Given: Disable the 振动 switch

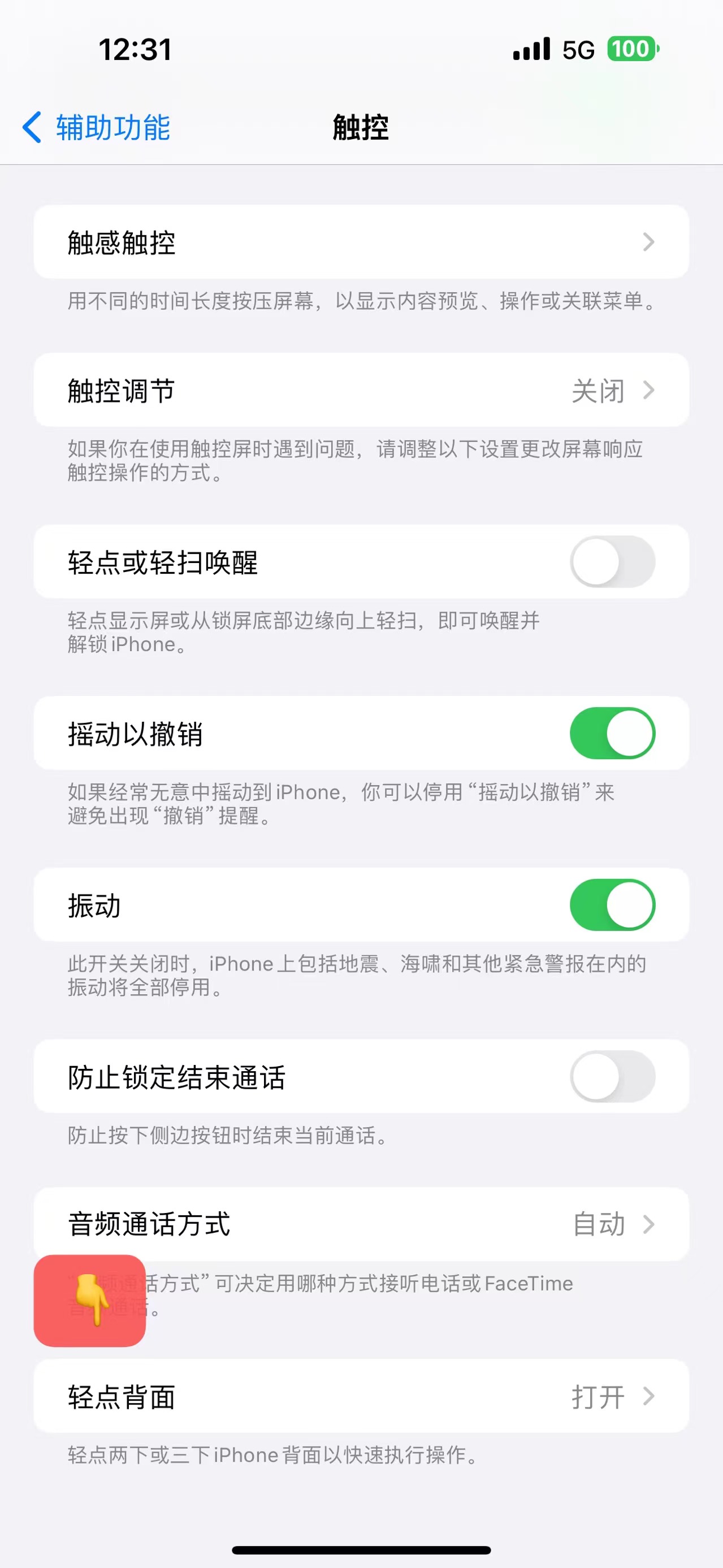Looking at the screenshot, I should 612,905.
